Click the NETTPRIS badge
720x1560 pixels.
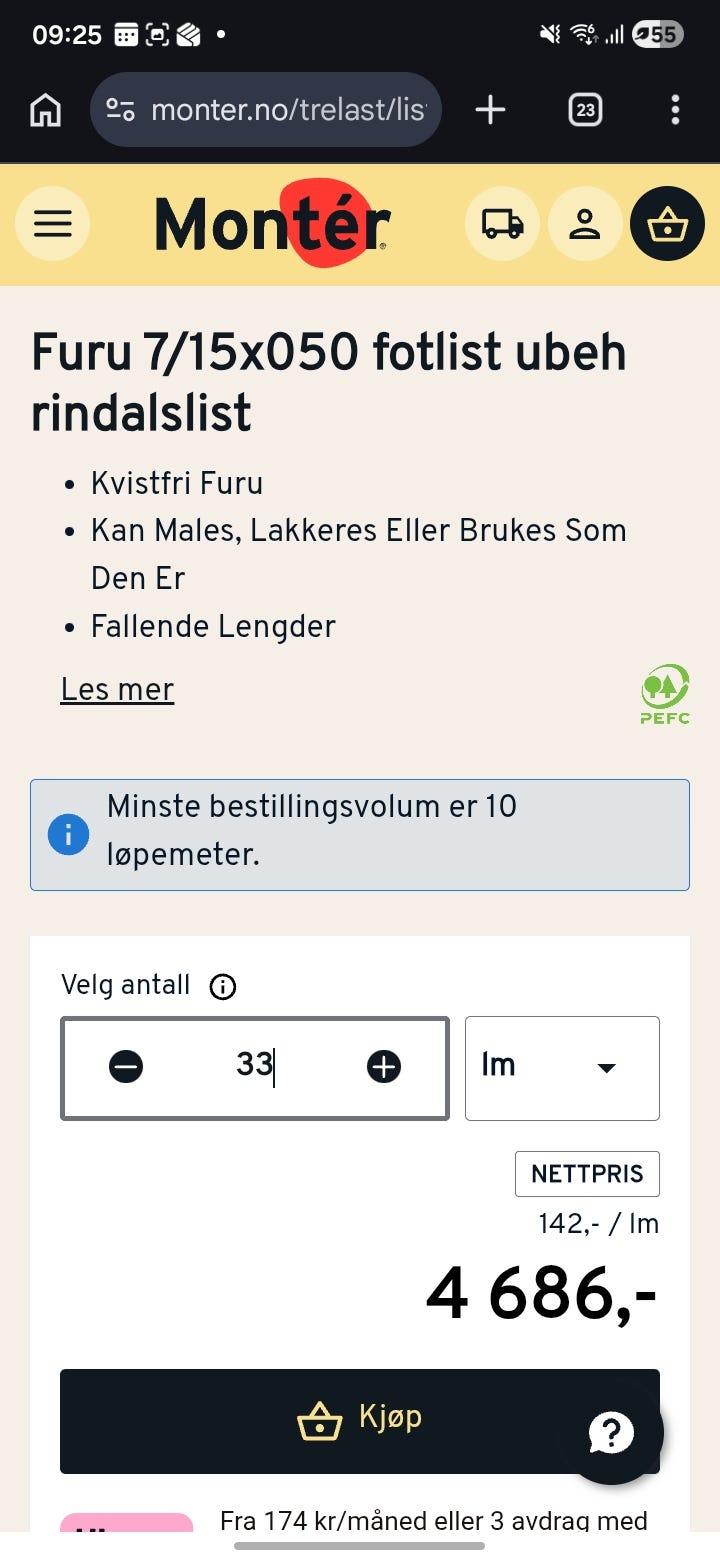tap(587, 1173)
